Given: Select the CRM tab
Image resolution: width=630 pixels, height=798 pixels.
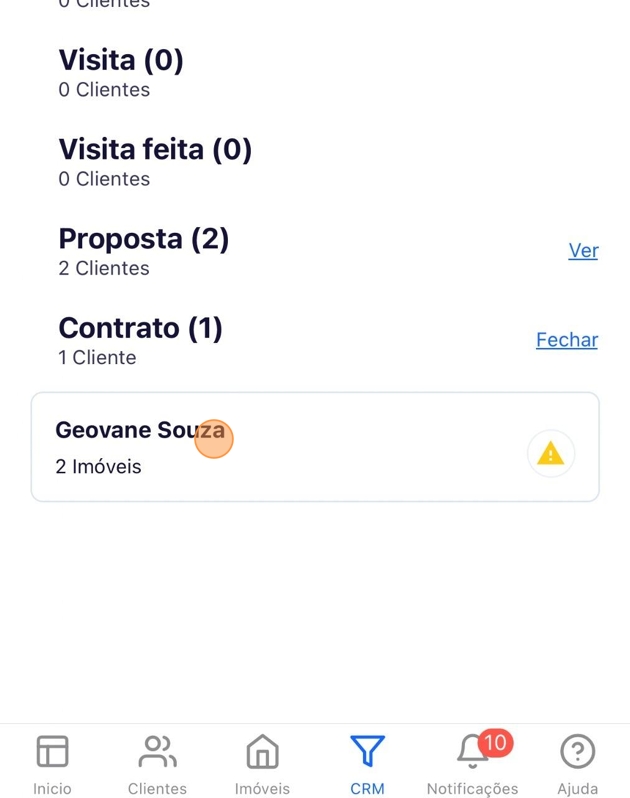Looking at the screenshot, I should pyautogui.click(x=367, y=765).
